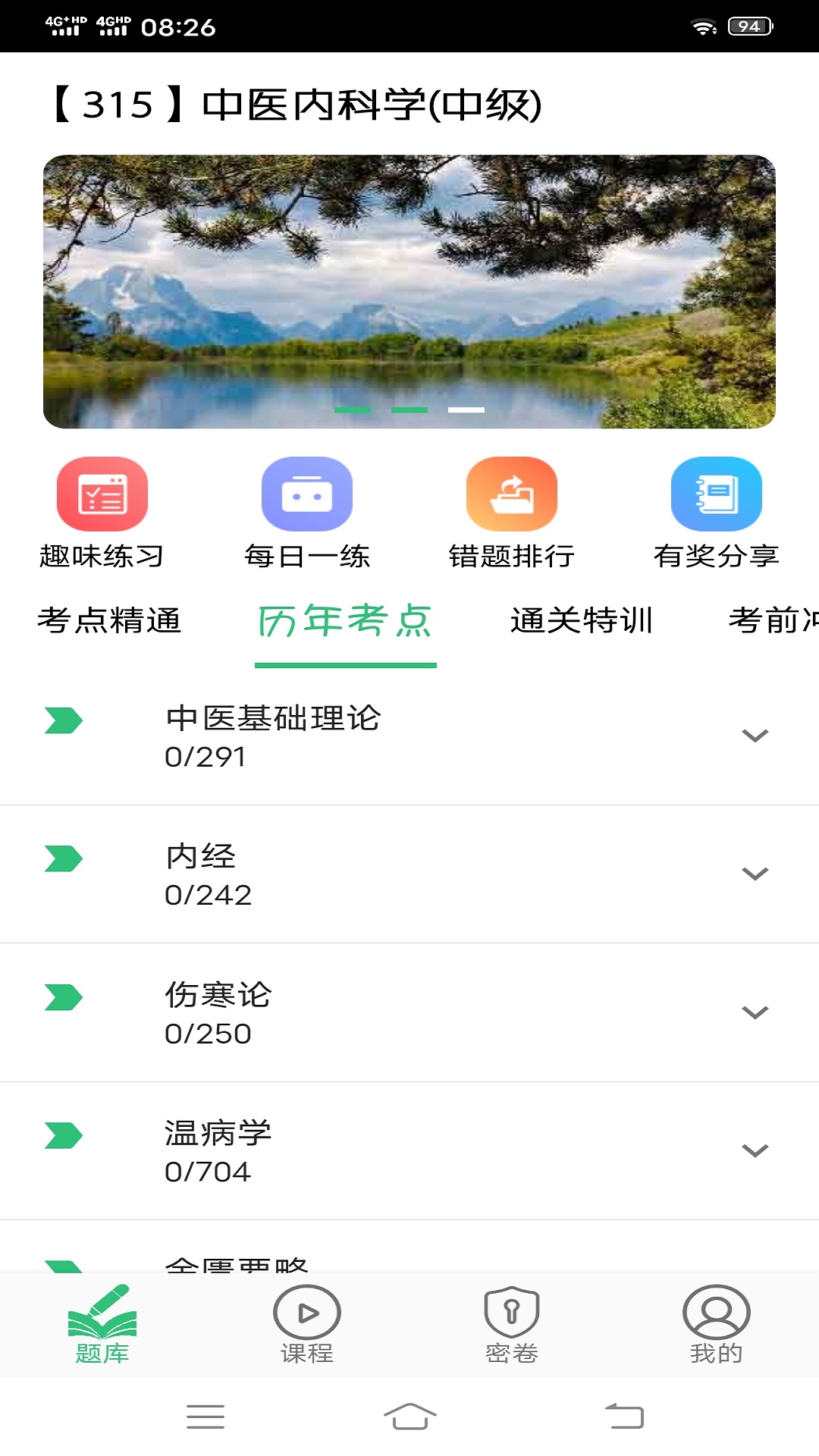Tap the 0/291 progress text under 中医基础理论
Screen dimensions: 819x1456
click(206, 757)
